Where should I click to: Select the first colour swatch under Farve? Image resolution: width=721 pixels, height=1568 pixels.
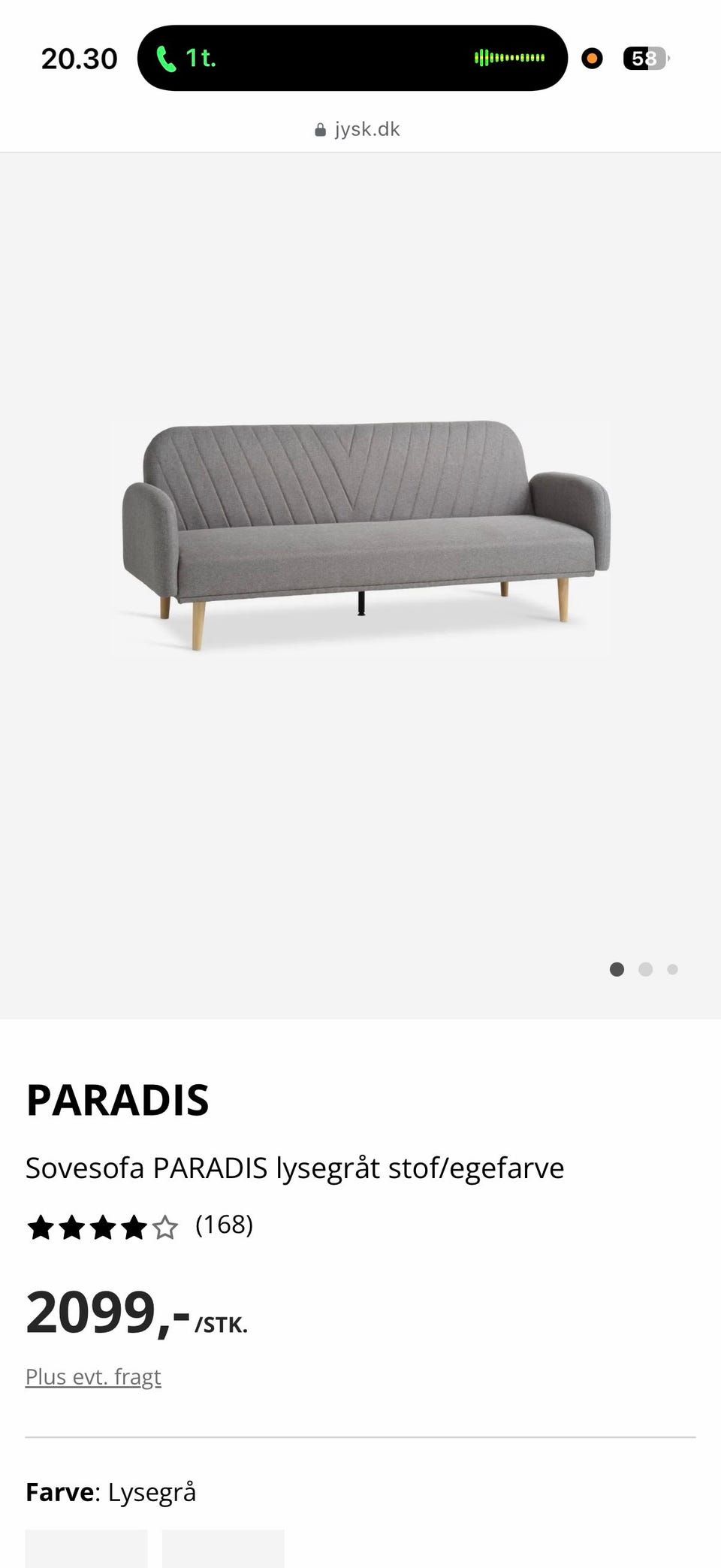pos(86,1548)
